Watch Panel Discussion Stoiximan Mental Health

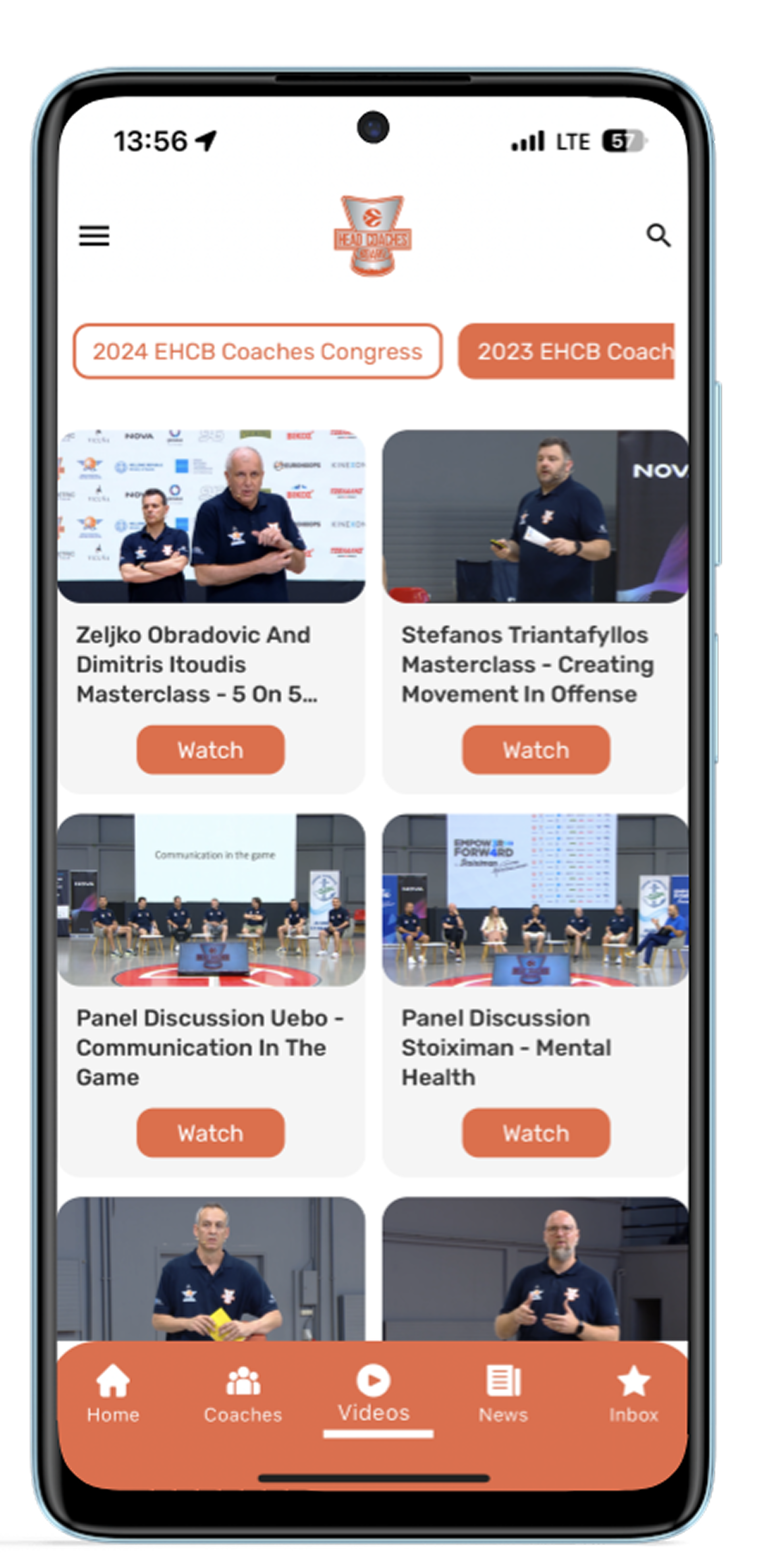tap(536, 1133)
